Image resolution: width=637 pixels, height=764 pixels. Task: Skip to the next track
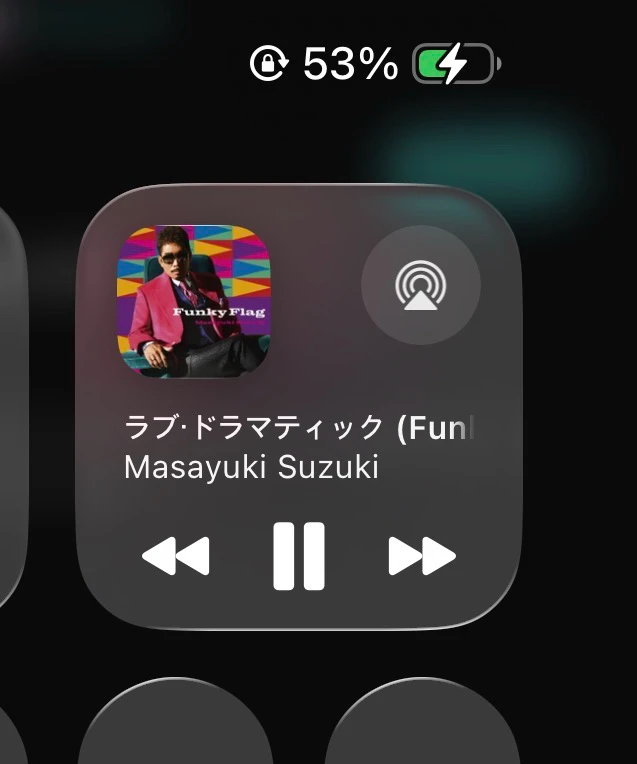click(421, 556)
